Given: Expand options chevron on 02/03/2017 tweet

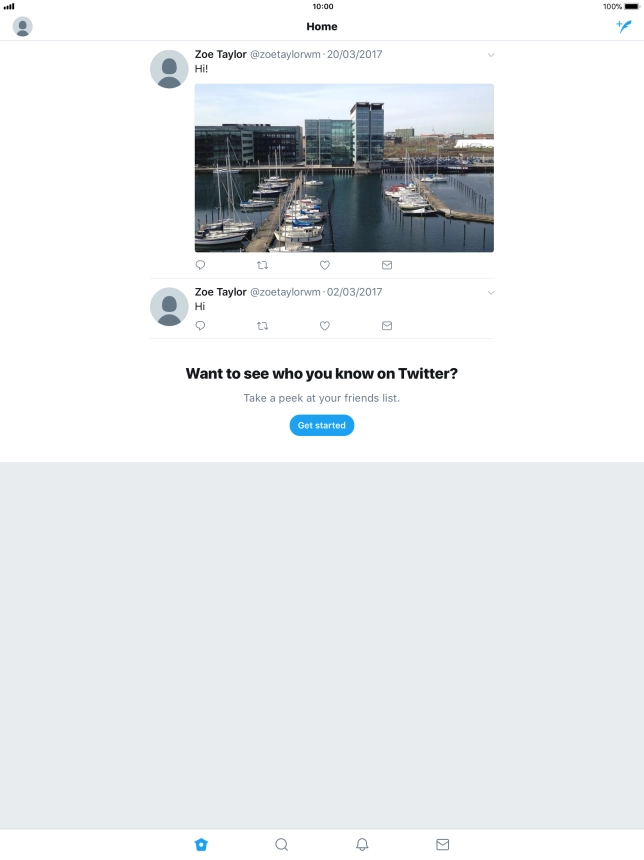Looking at the screenshot, I should pyautogui.click(x=491, y=293).
